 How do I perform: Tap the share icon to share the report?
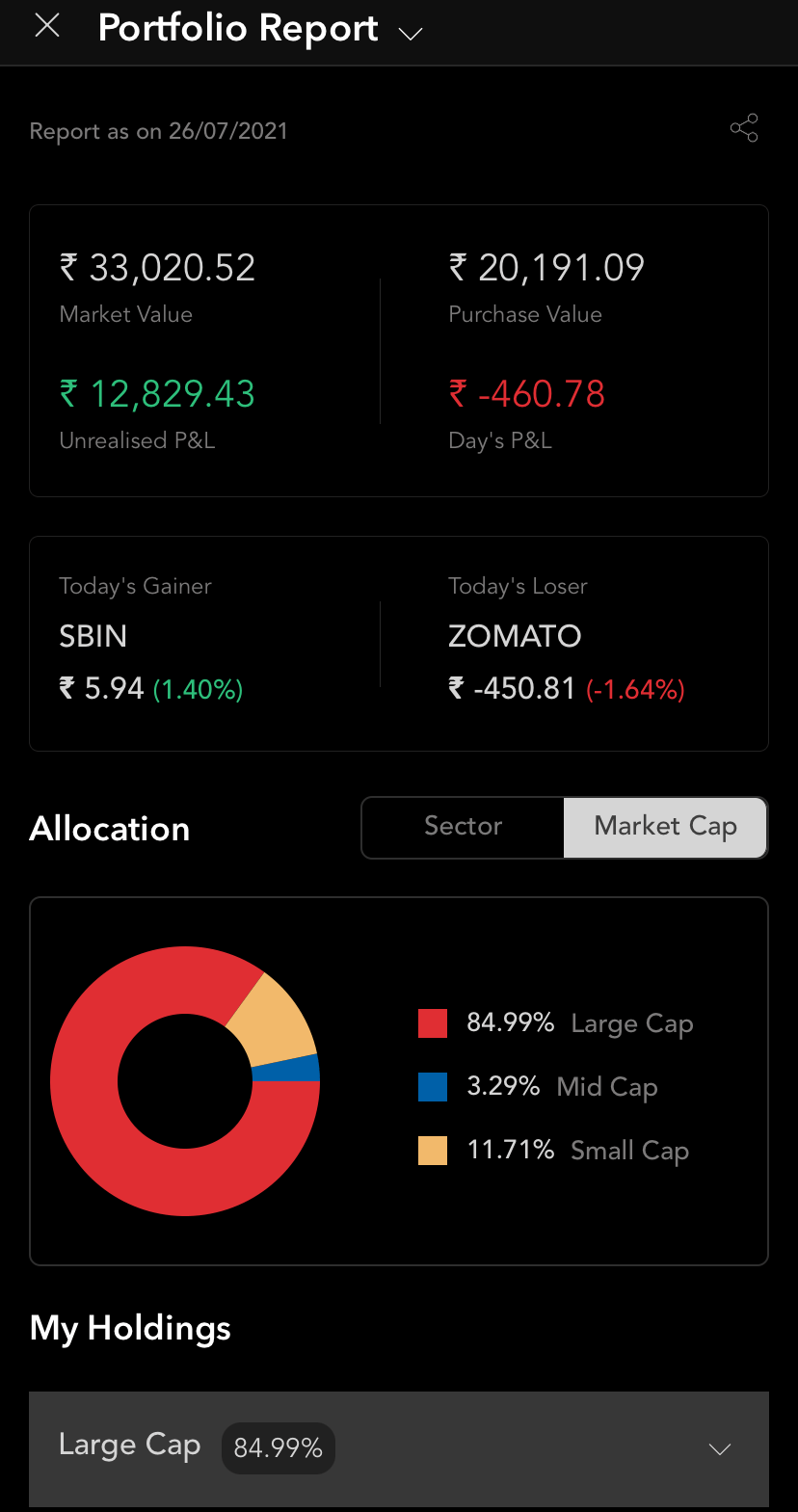coord(744,127)
